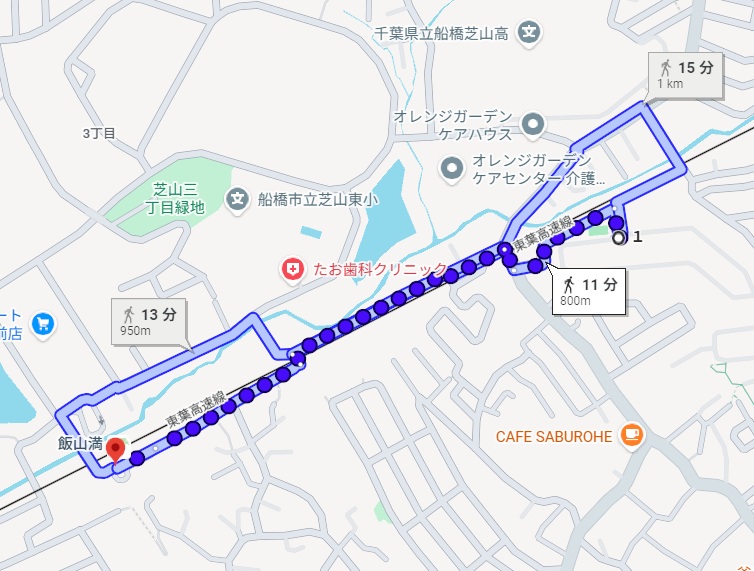The height and width of the screenshot is (571, 754).
Task: Open たお歯科クリニック clinic marker
Action: pos(292,269)
